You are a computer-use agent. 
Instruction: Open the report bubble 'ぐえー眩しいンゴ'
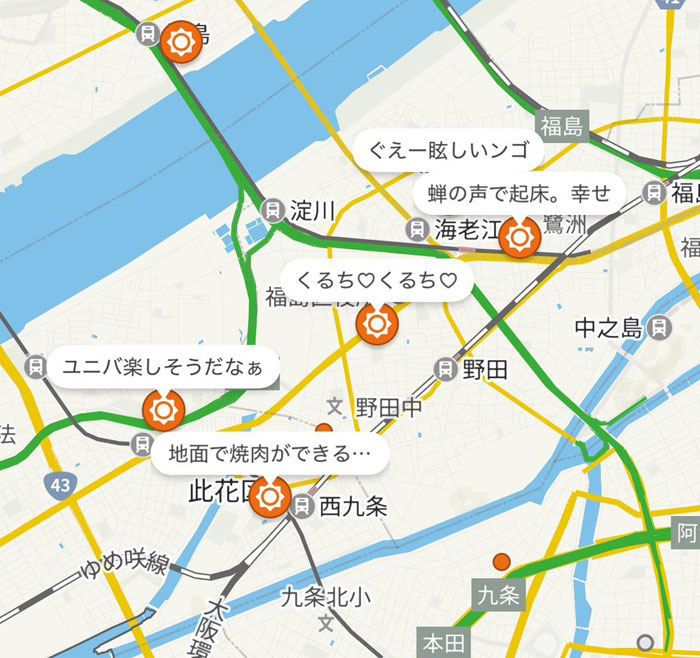click(x=448, y=151)
